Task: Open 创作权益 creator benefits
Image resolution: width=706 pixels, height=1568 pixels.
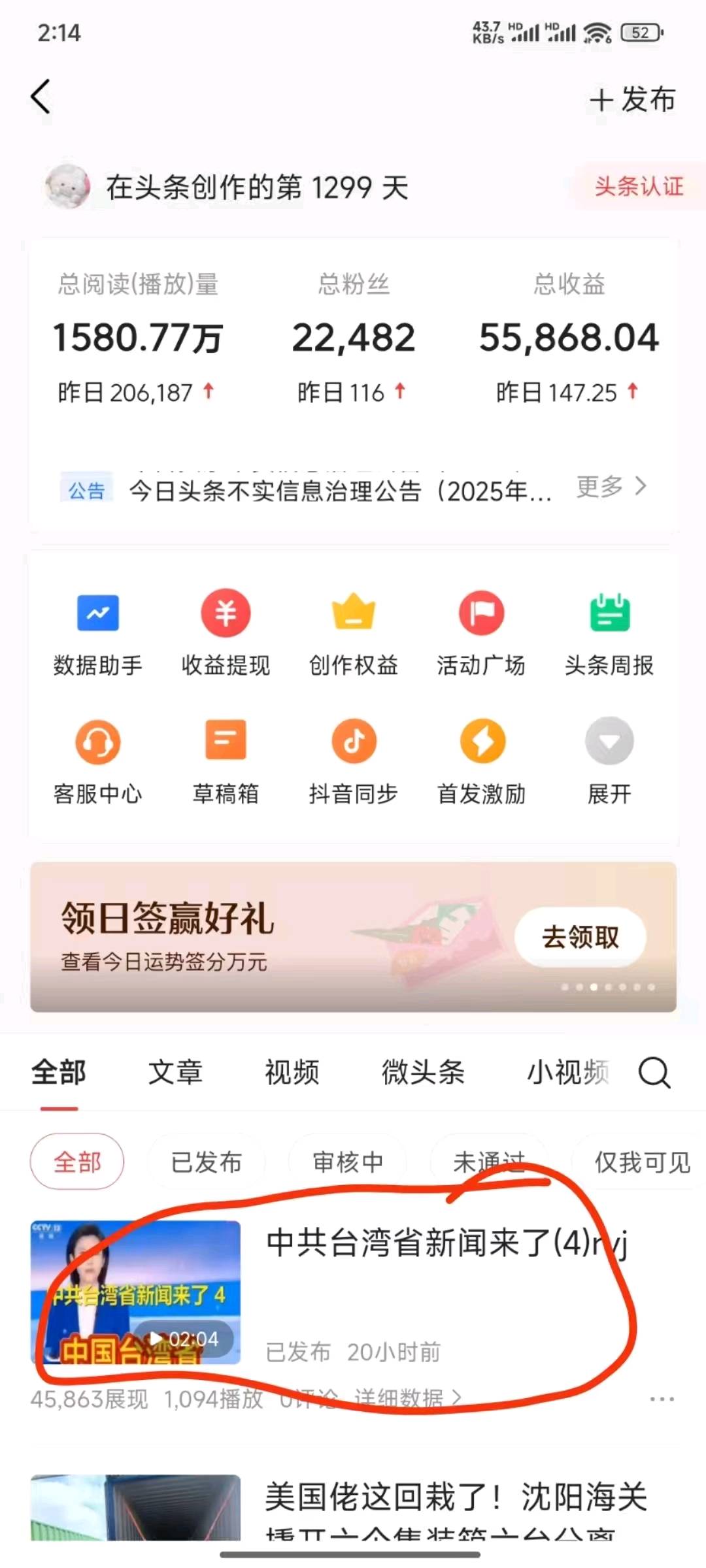Action: [353, 630]
